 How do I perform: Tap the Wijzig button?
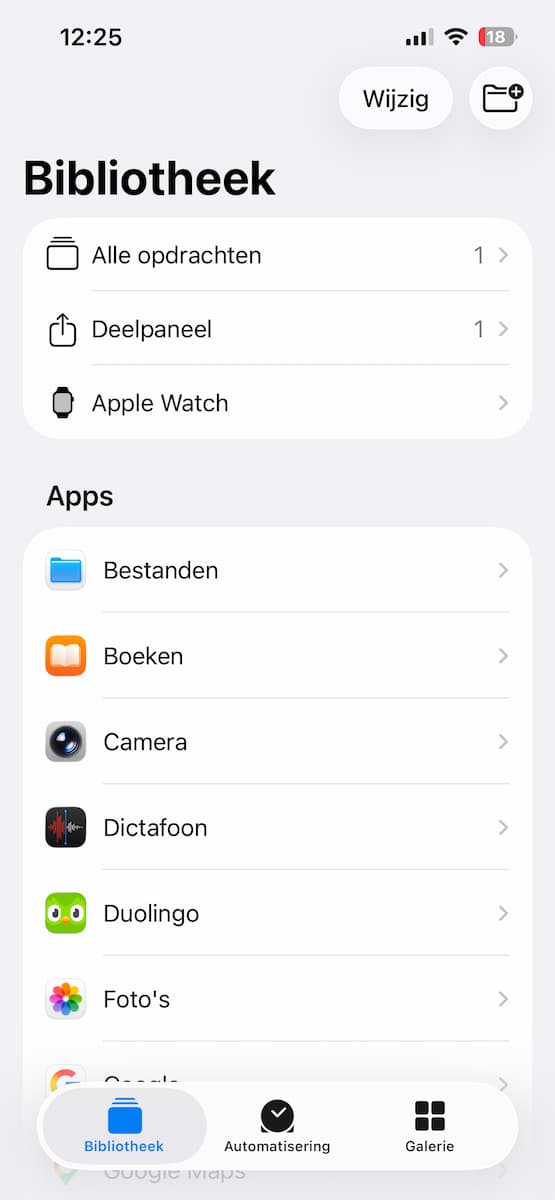point(396,98)
